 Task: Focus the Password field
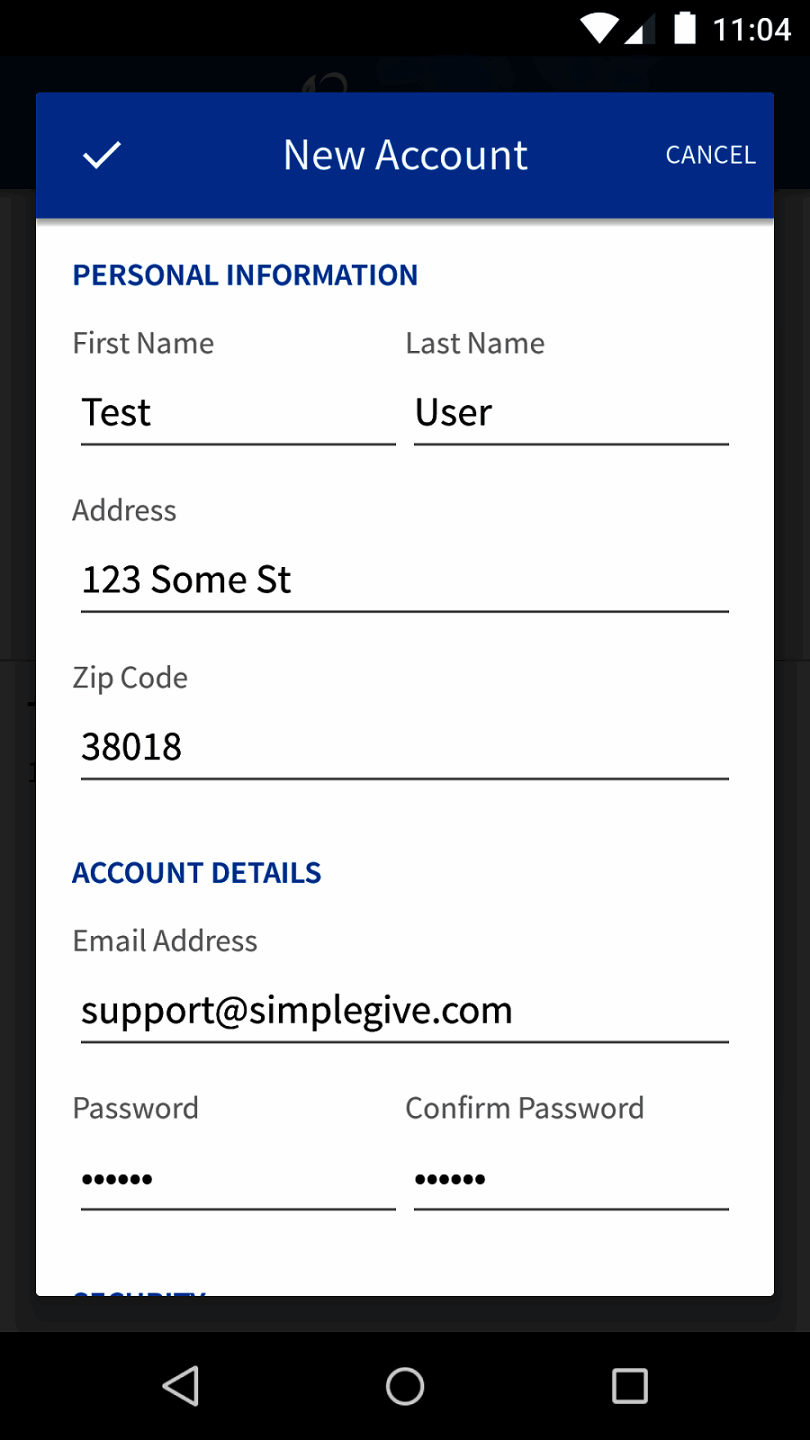pos(237,1179)
